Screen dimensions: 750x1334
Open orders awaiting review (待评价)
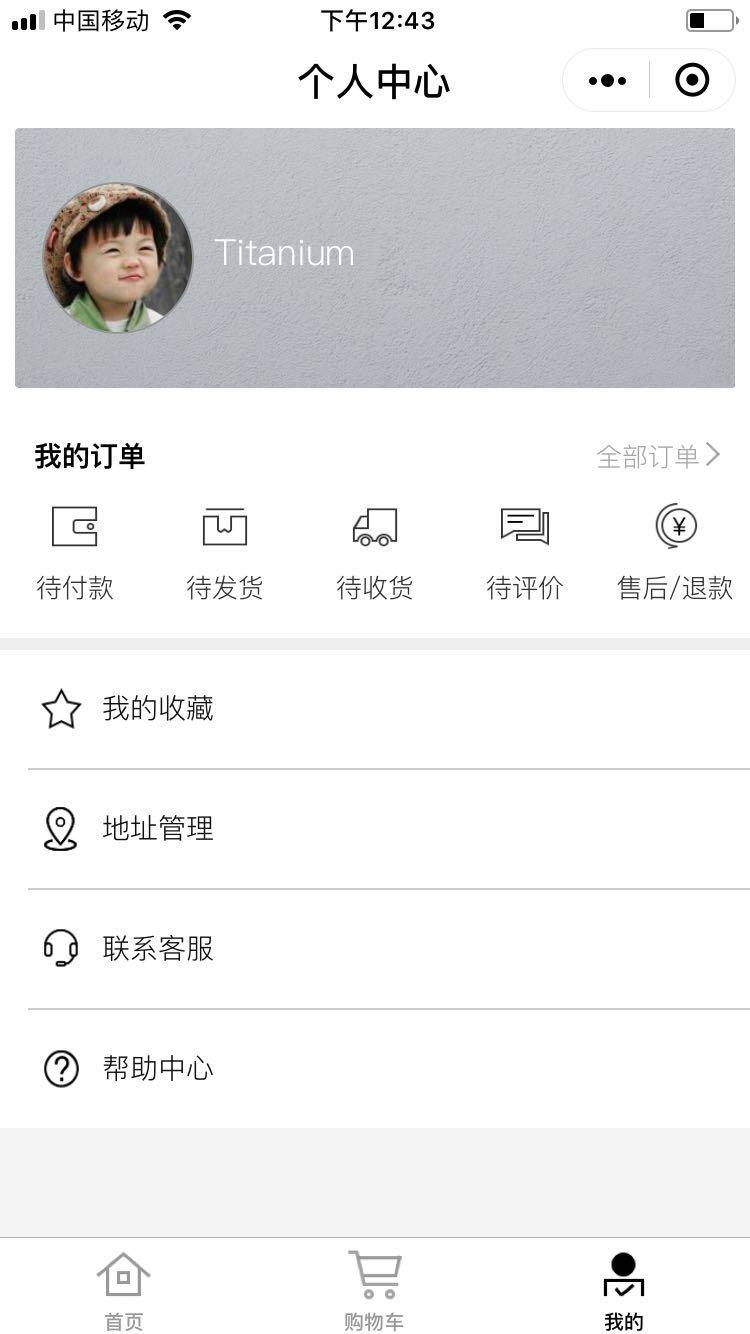525,552
